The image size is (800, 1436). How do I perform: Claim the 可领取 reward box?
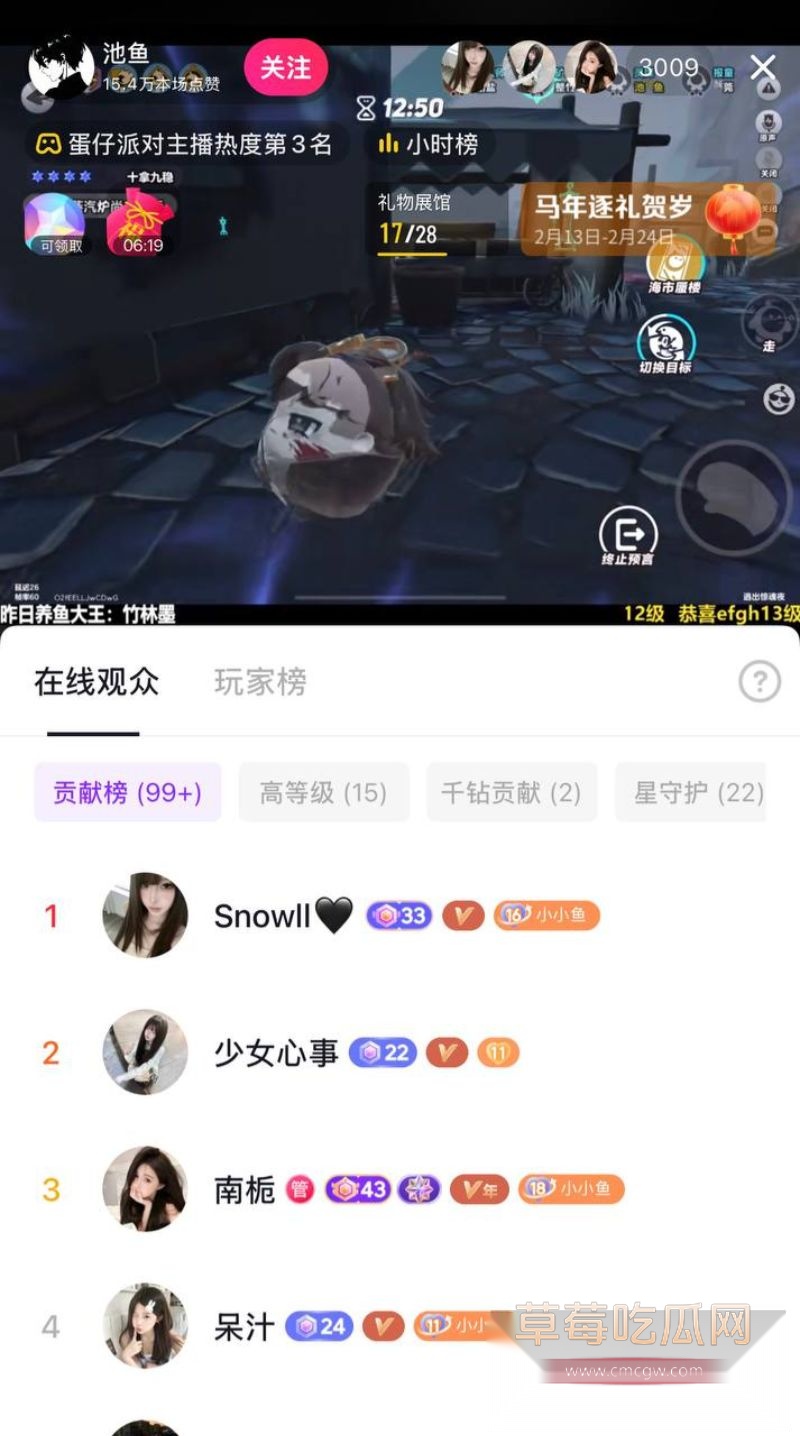[x=54, y=223]
